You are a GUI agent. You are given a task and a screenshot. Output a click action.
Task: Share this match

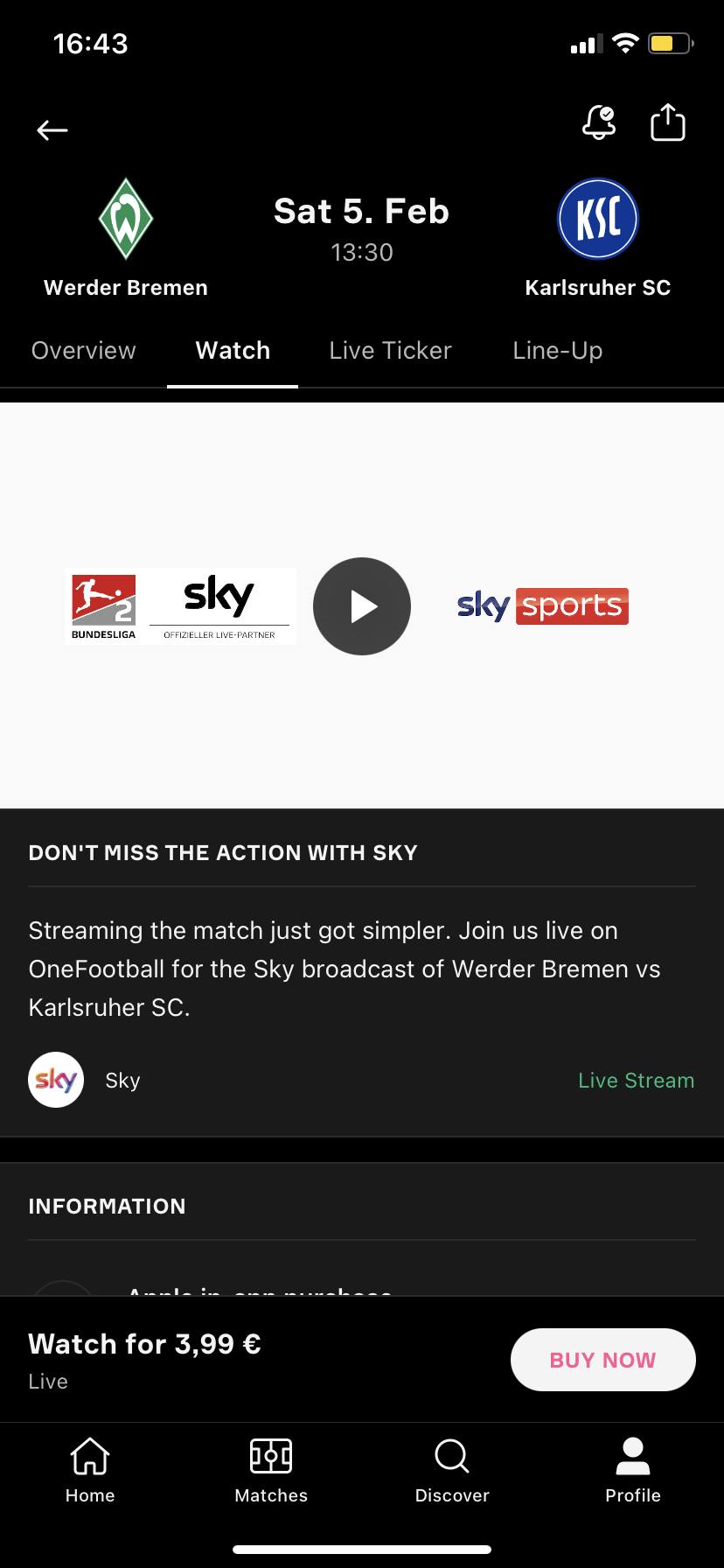(x=668, y=122)
